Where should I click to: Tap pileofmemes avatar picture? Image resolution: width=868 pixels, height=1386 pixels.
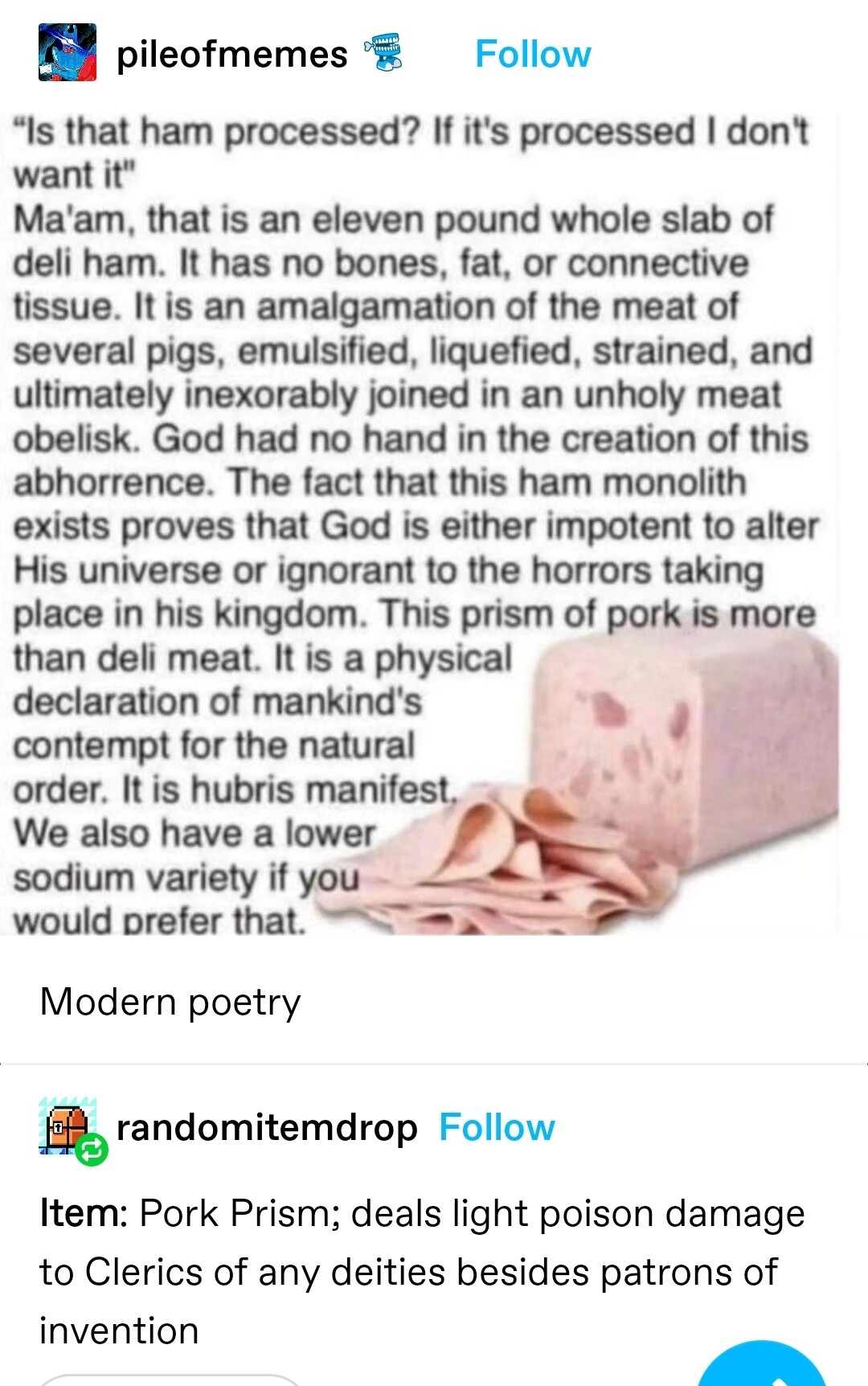(x=68, y=53)
